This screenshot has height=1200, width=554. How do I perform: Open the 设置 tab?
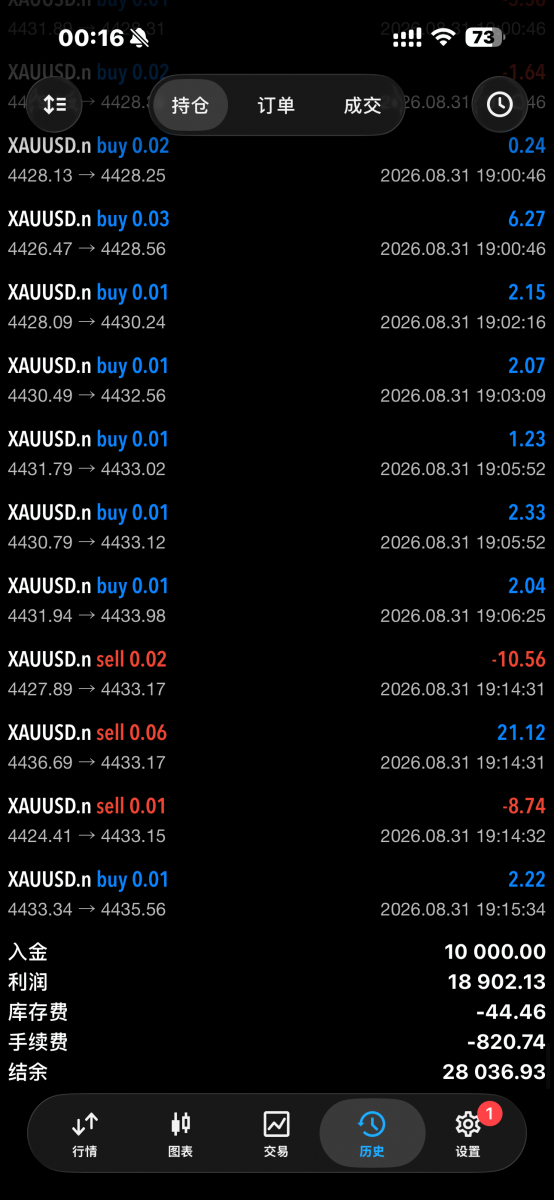pos(468,1134)
